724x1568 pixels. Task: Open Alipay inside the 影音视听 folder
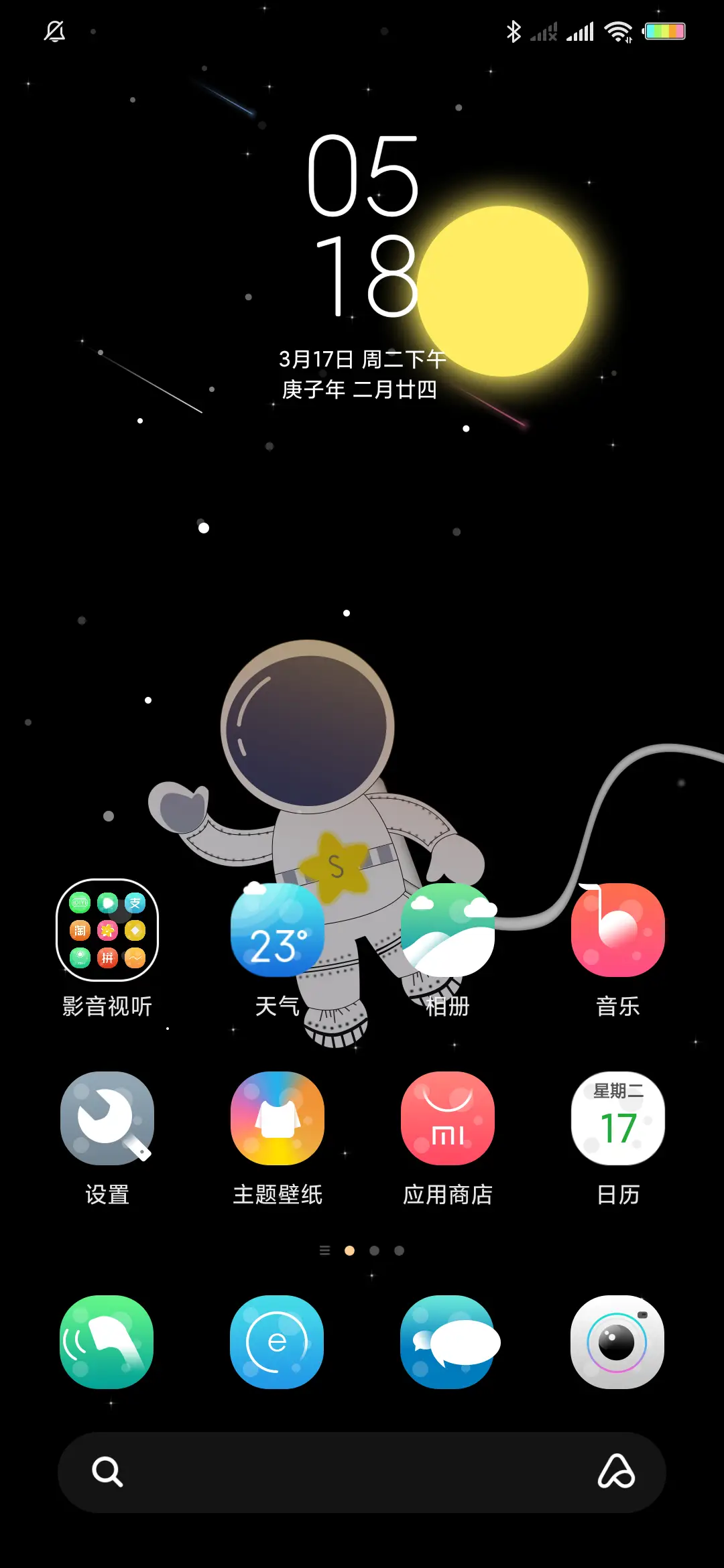(135, 903)
